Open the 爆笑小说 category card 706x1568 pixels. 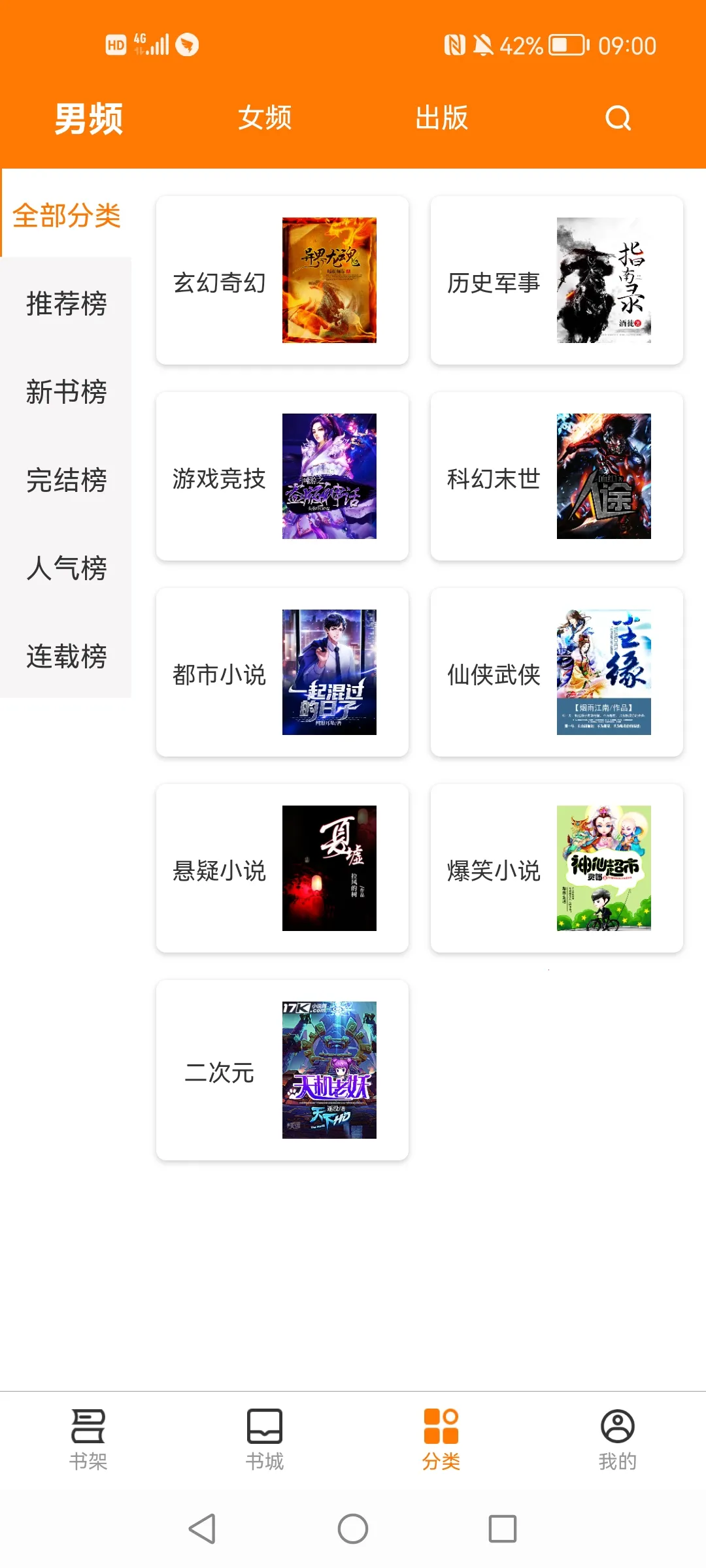coord(557,868)
